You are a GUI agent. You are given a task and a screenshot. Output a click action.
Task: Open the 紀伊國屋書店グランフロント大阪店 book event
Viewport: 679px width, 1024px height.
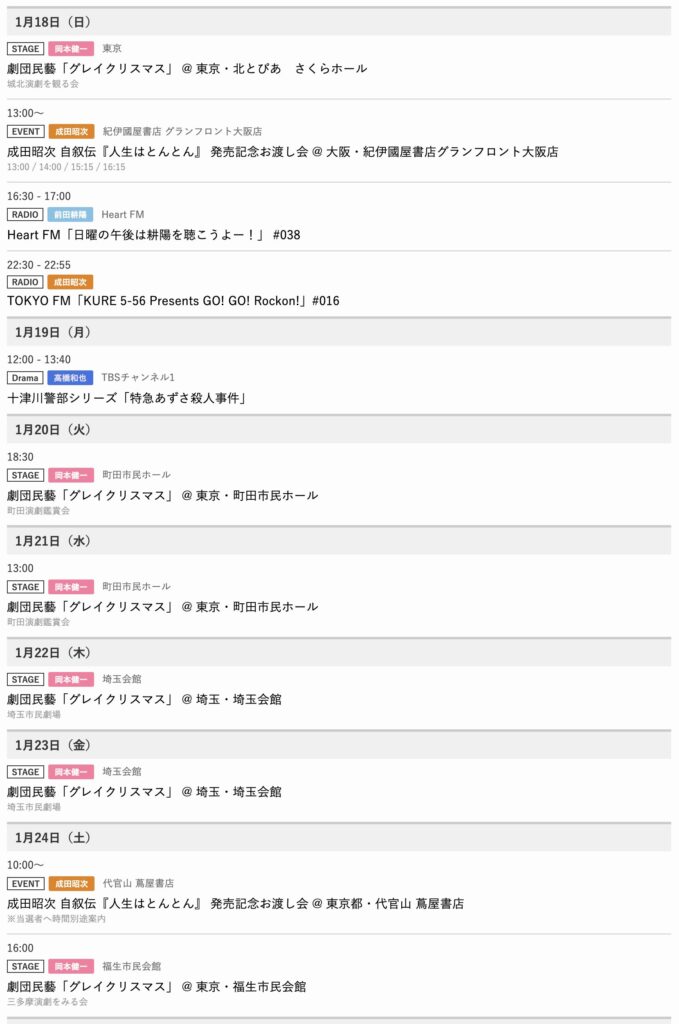pyautogui.click(x=282, y=152)
